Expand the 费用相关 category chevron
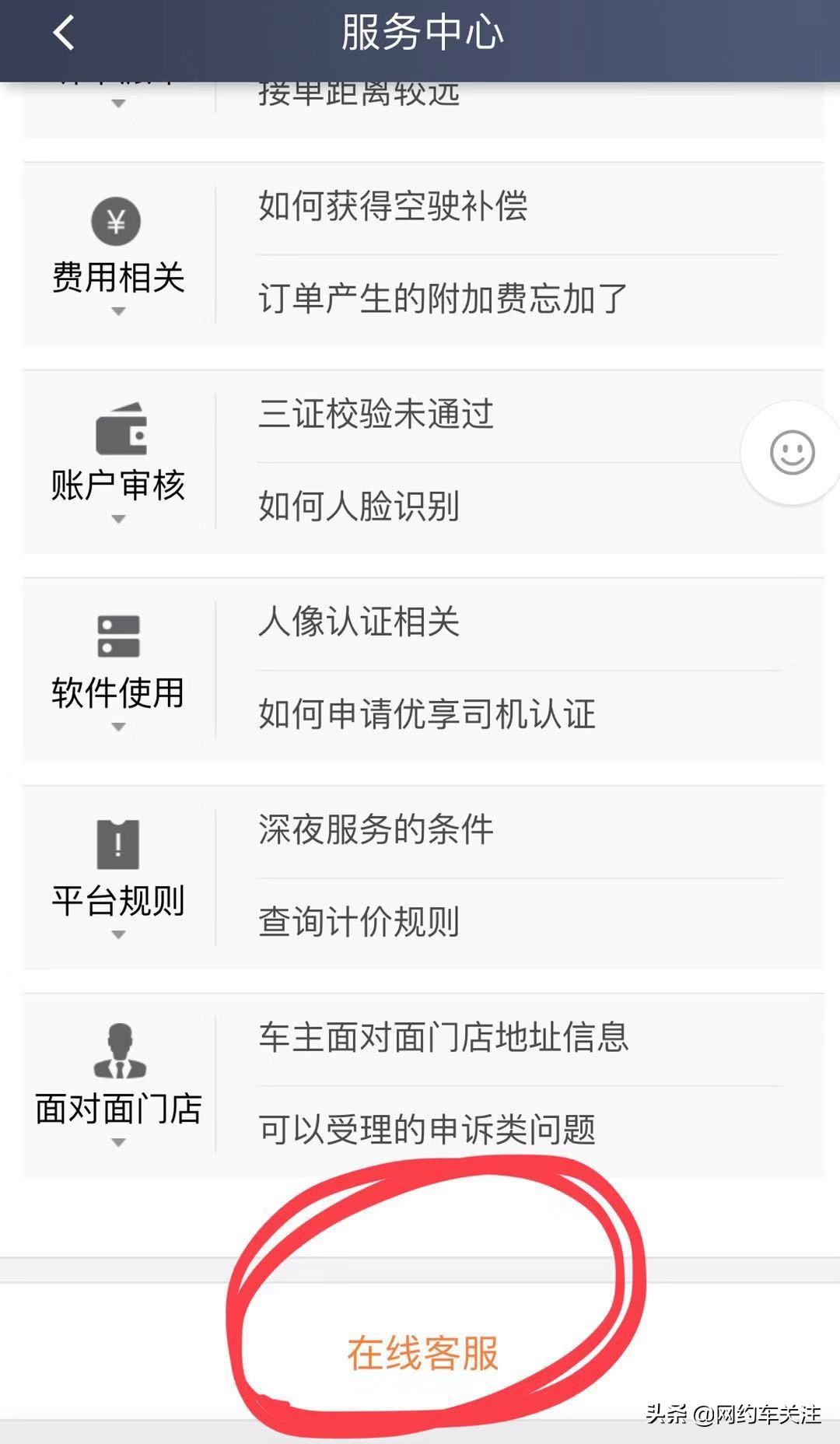This screenshot has width=840, height=1444. pos(118,311)
